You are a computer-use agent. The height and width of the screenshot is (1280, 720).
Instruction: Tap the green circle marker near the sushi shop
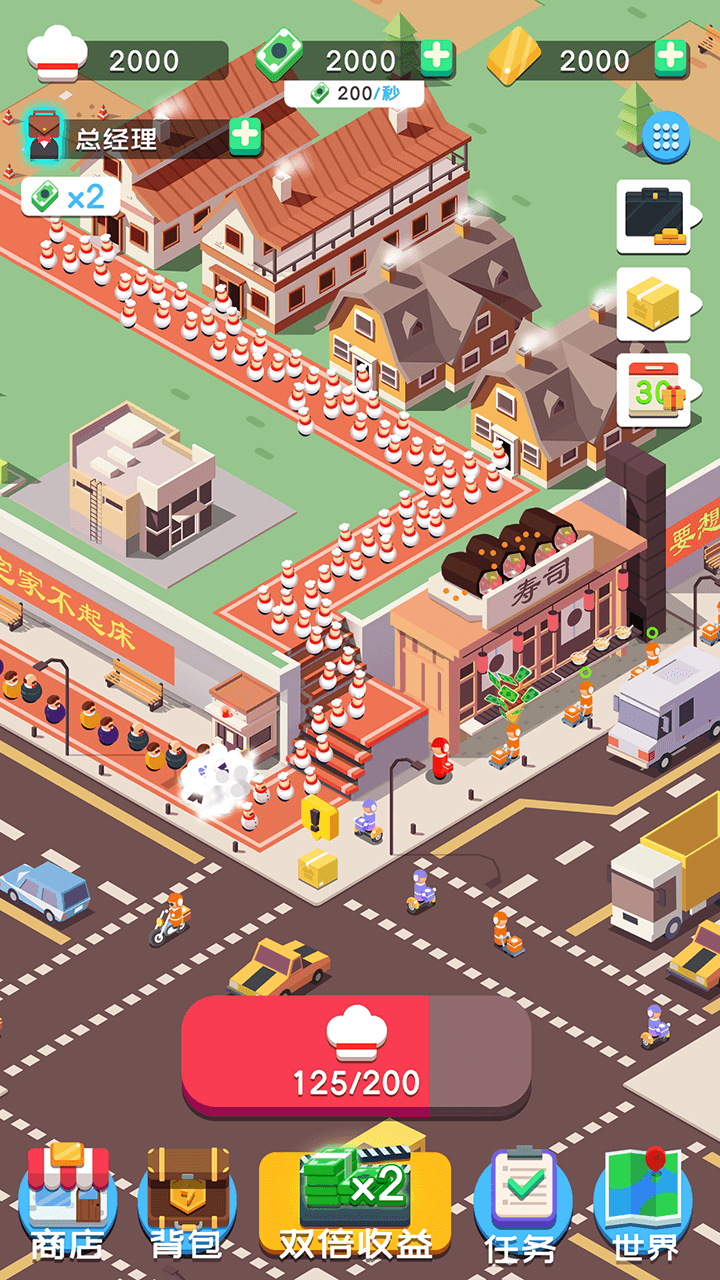pos(650,632)
